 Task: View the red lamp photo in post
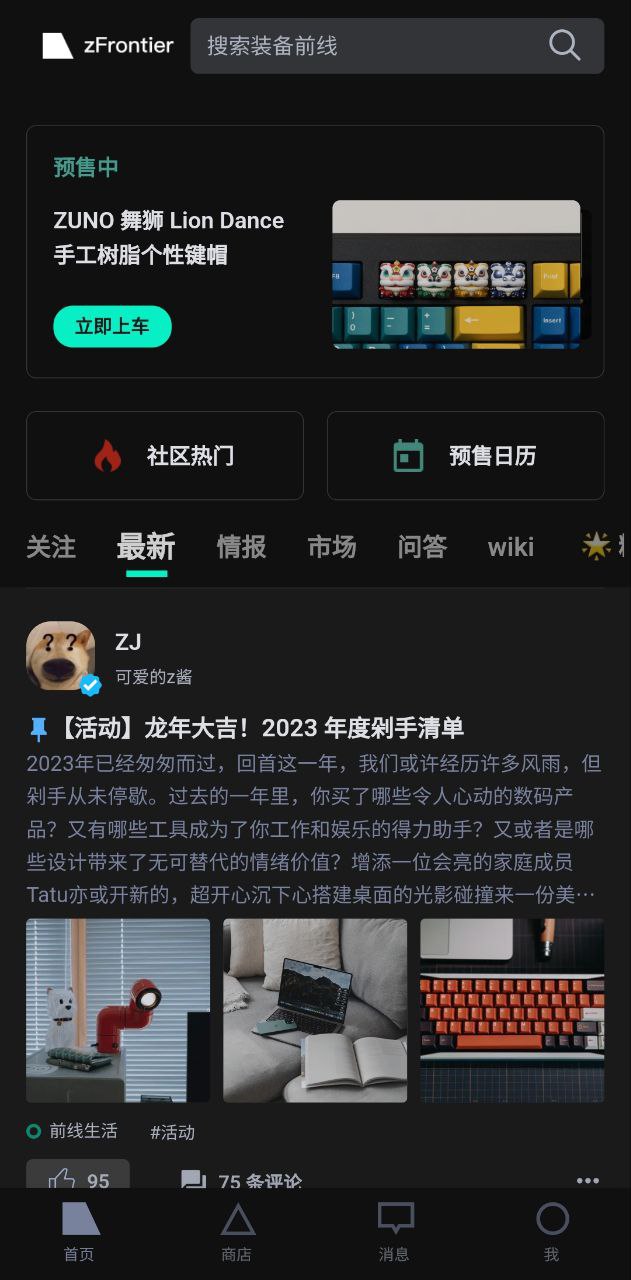118,1010
